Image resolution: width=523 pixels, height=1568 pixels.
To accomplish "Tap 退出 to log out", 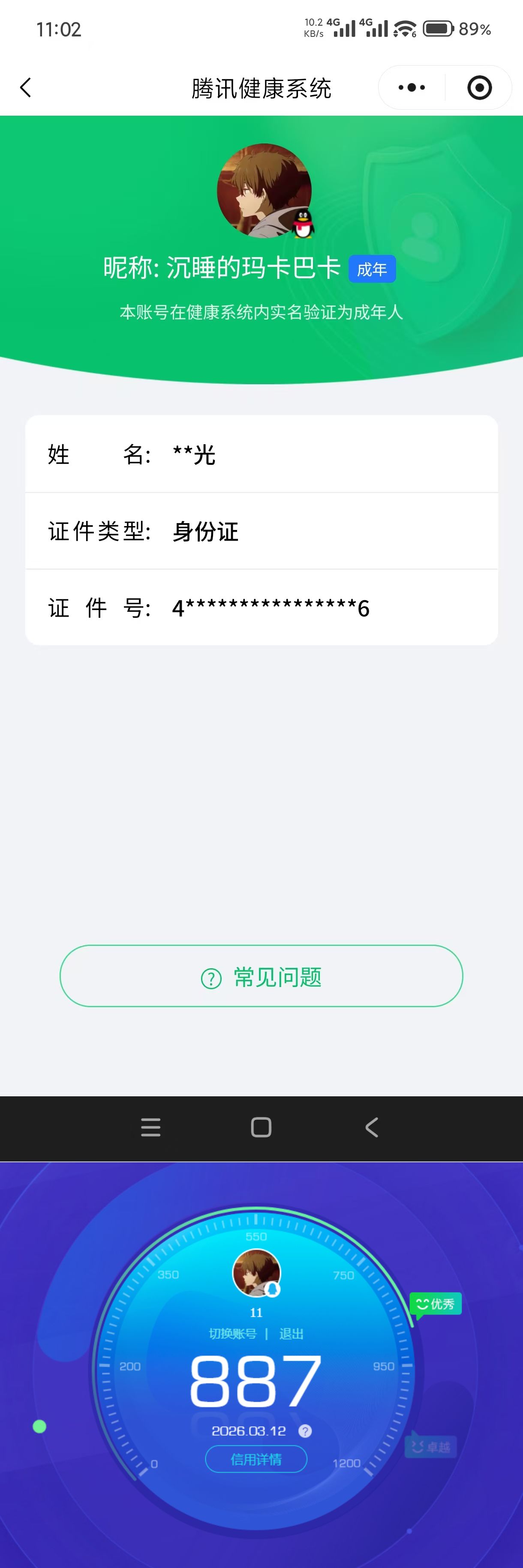I will (291, 1334).
